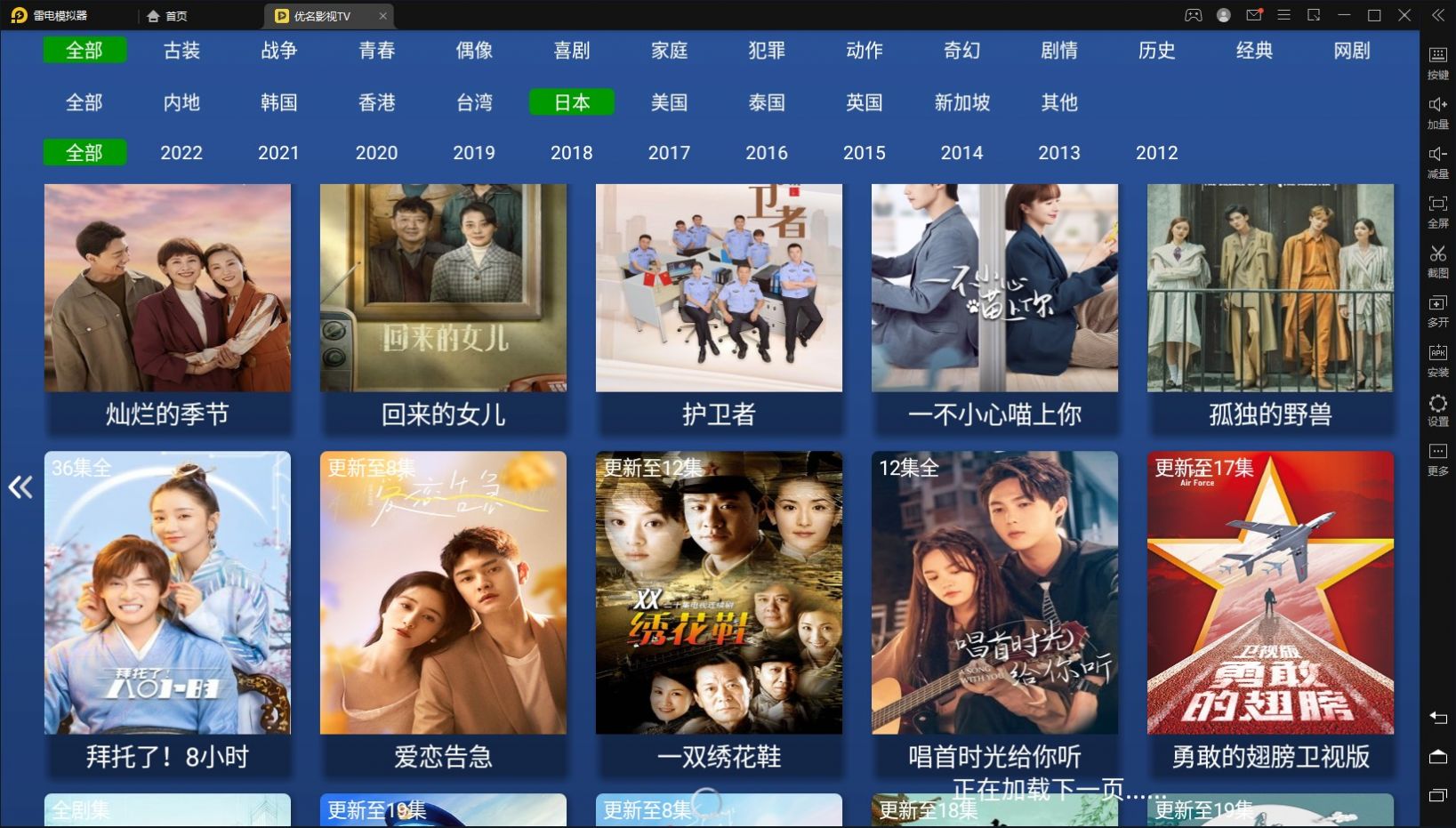Select year 2012
Viewport: 1456px width, 828px height.
tap(1156, 153)
